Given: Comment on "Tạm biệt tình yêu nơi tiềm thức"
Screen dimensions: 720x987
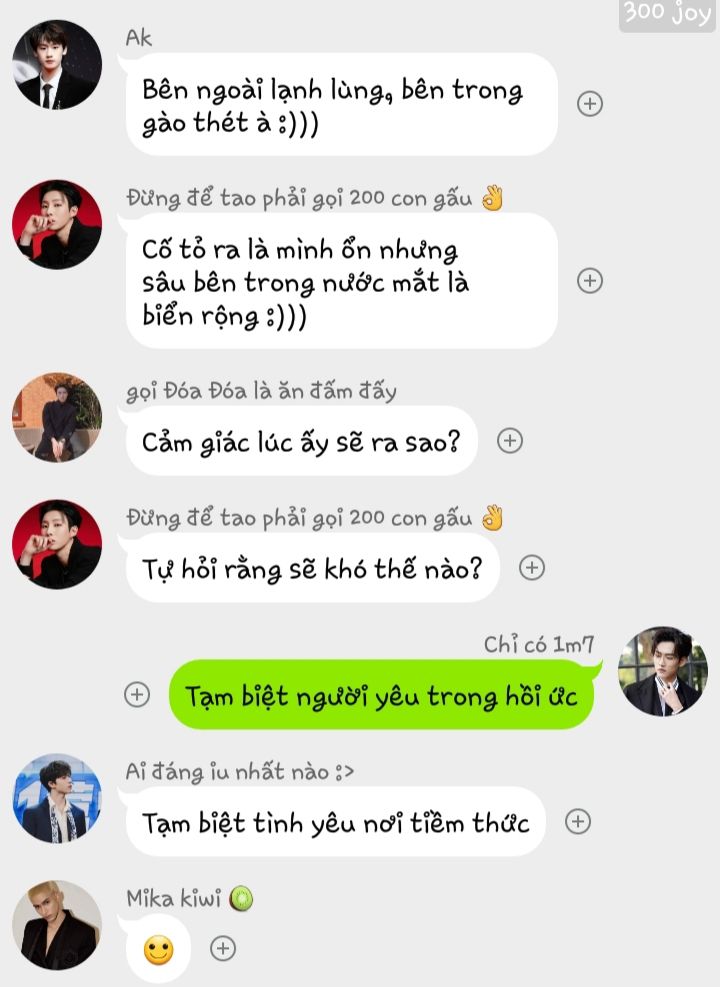Looking at the screenshot, I should coord(578,821).
